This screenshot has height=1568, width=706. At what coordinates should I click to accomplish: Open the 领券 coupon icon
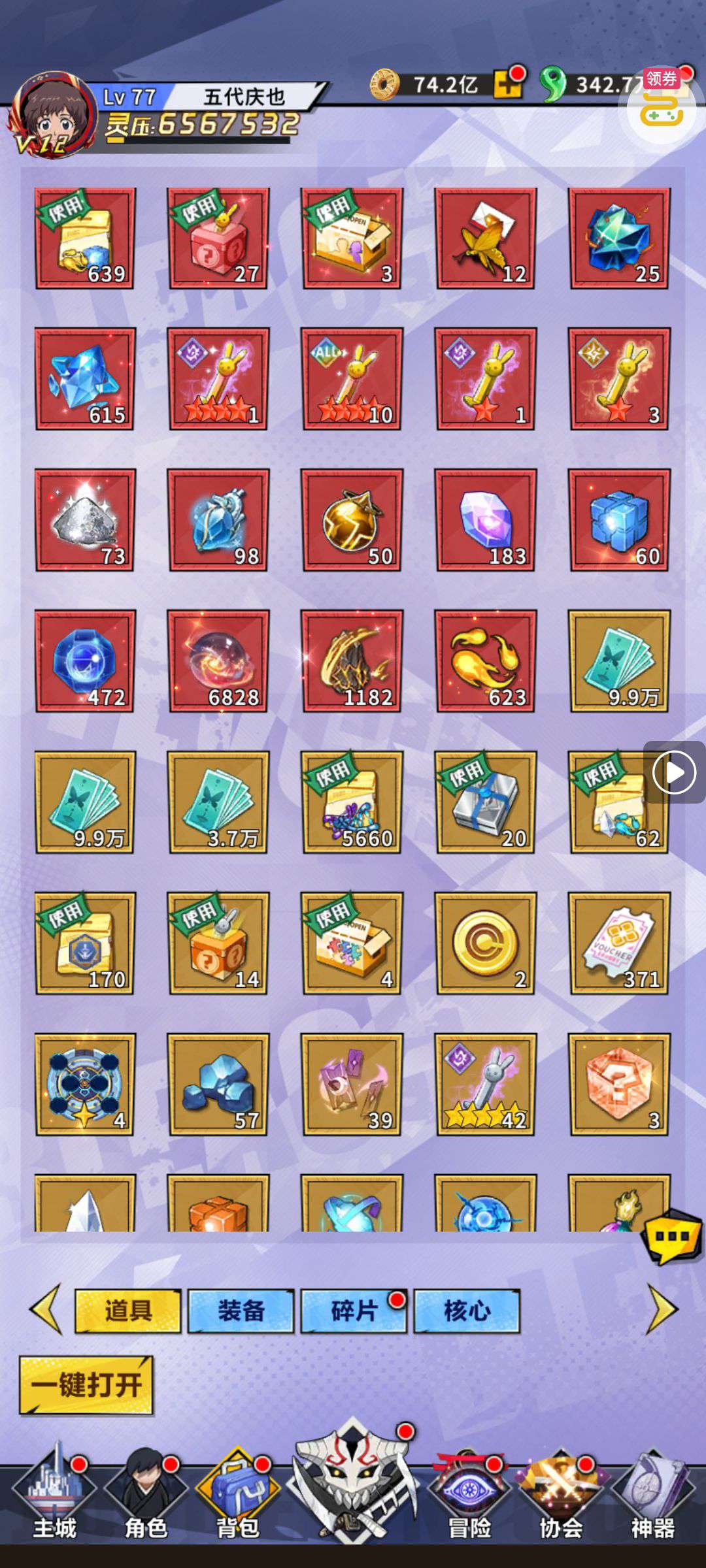point(662,98)
